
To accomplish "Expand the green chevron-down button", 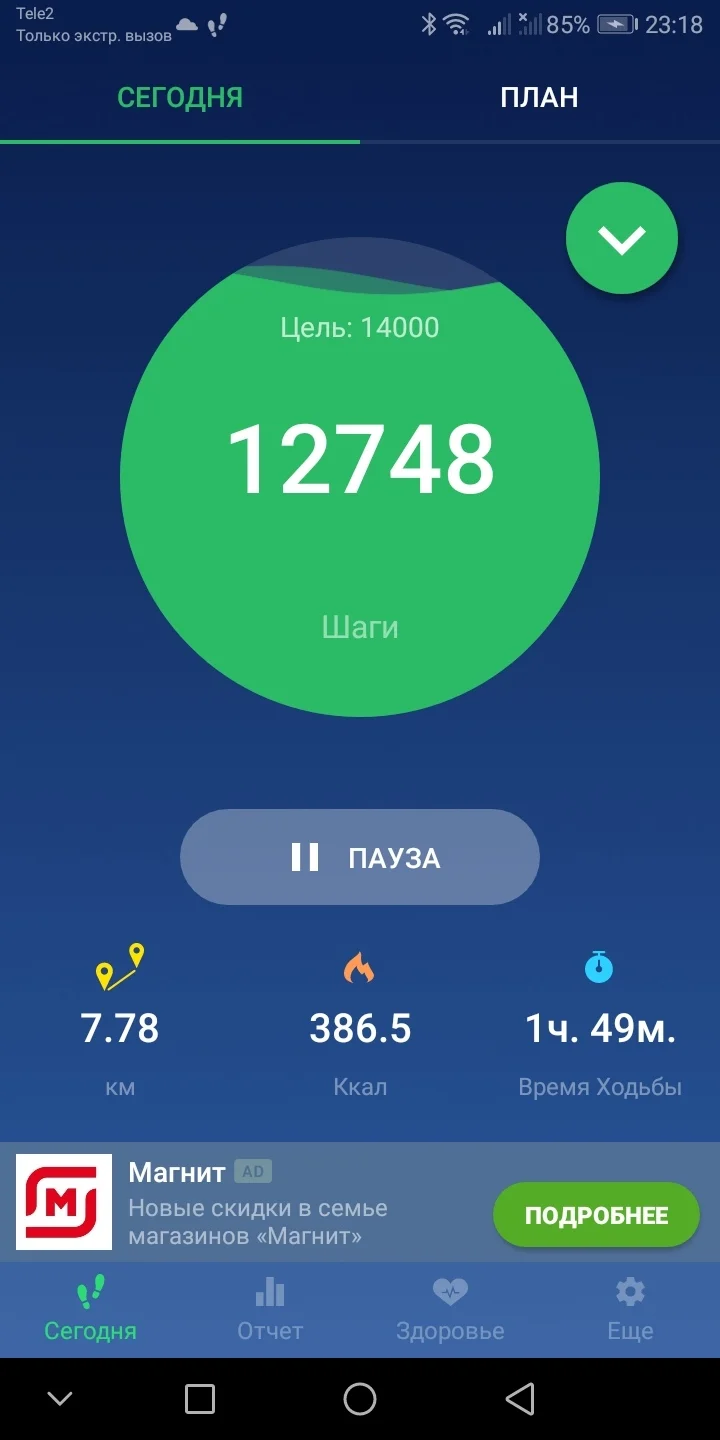I will click(622, 239).
